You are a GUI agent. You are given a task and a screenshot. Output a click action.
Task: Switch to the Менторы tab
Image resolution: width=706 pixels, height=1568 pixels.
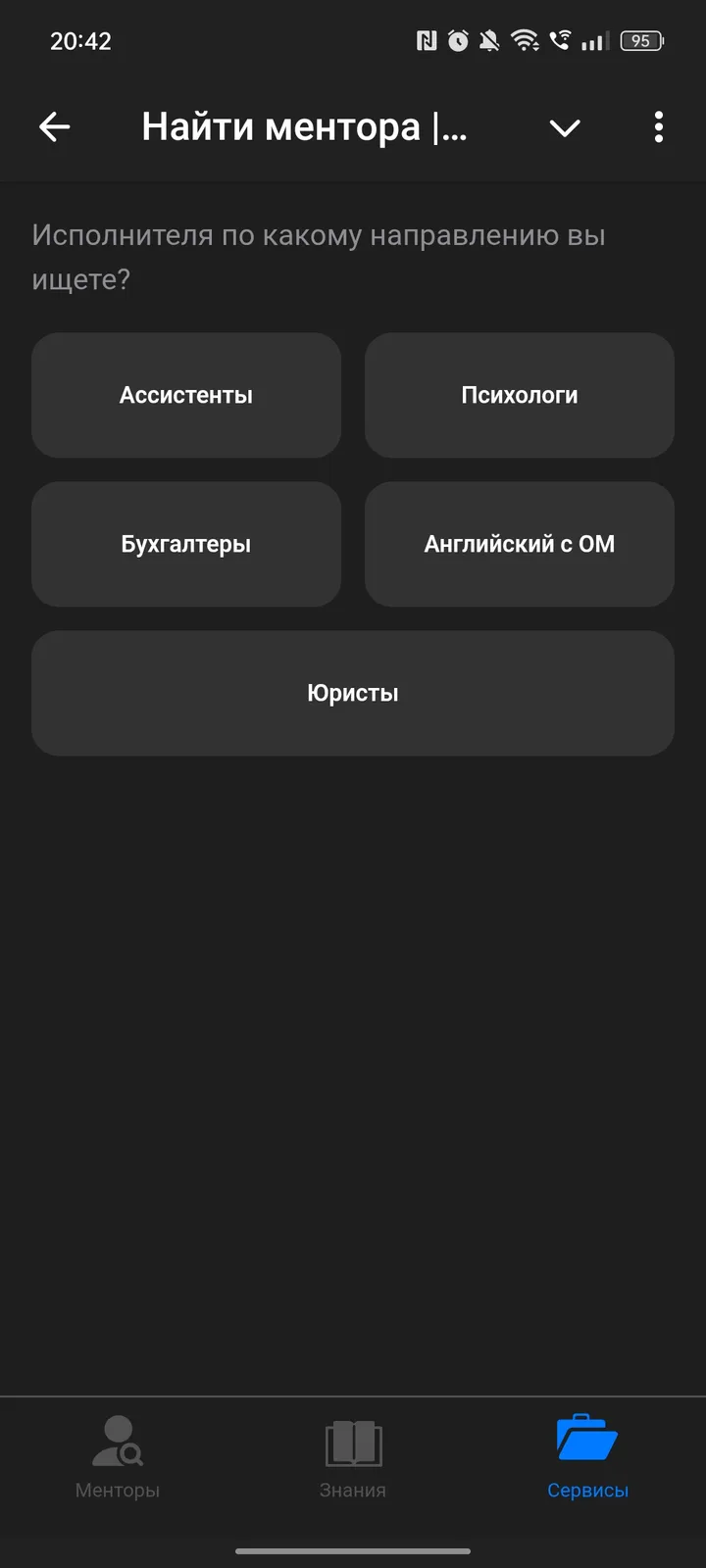coord(118,1460)
